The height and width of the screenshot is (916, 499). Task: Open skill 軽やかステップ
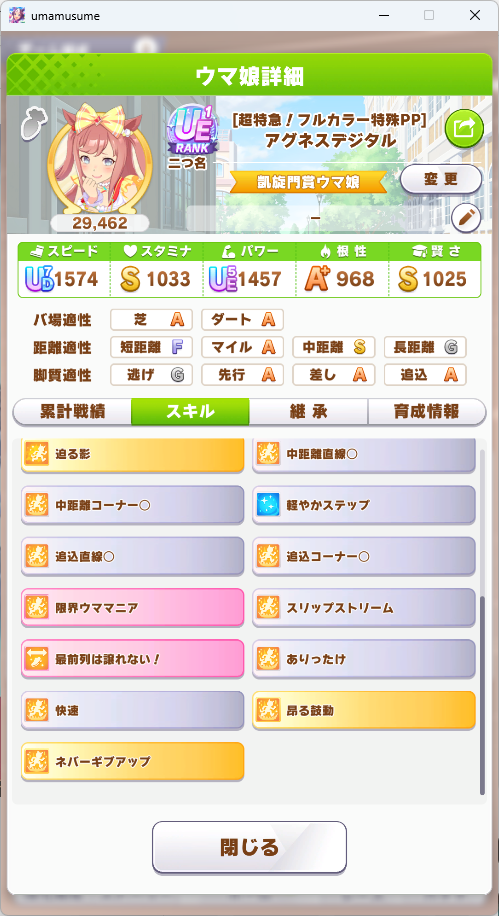pos(364,505)
